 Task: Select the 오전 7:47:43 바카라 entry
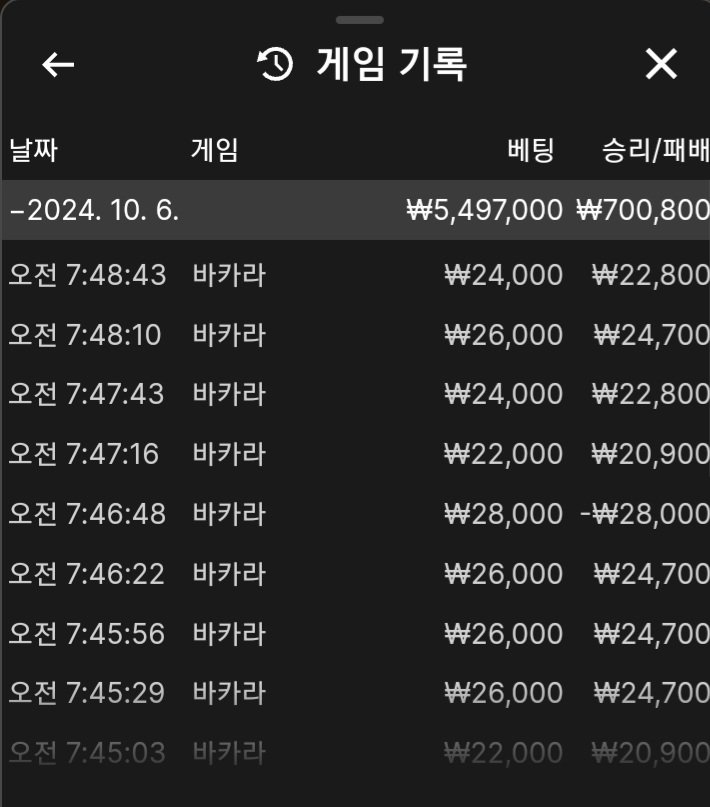pyautogui.click(x=355, y=394)
